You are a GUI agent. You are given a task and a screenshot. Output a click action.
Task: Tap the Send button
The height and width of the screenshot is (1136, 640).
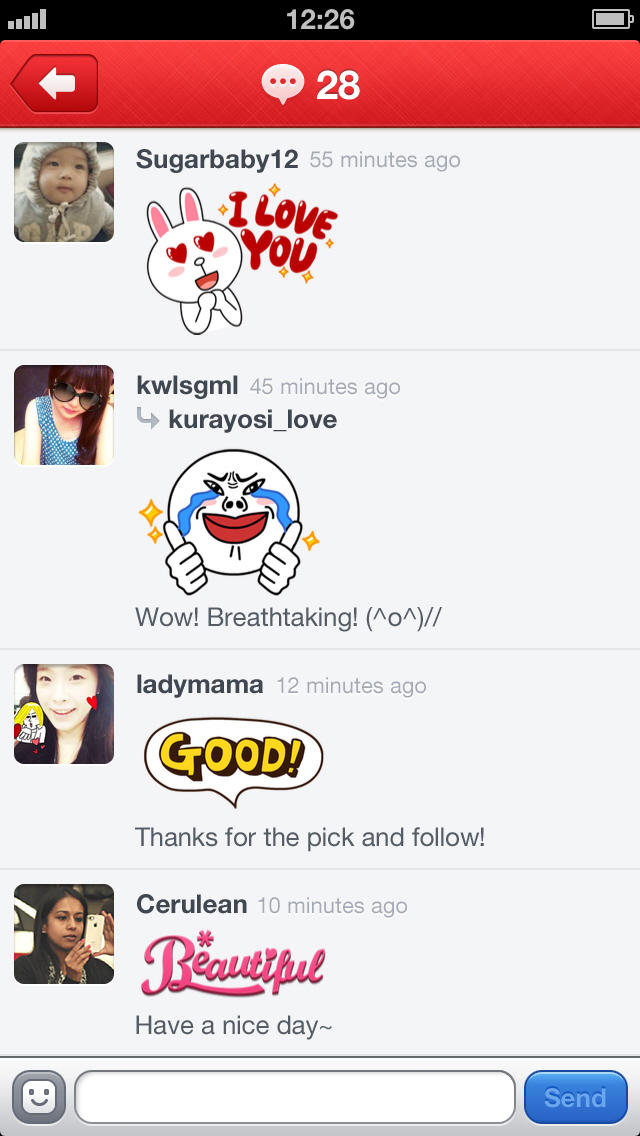(575, 1097)
